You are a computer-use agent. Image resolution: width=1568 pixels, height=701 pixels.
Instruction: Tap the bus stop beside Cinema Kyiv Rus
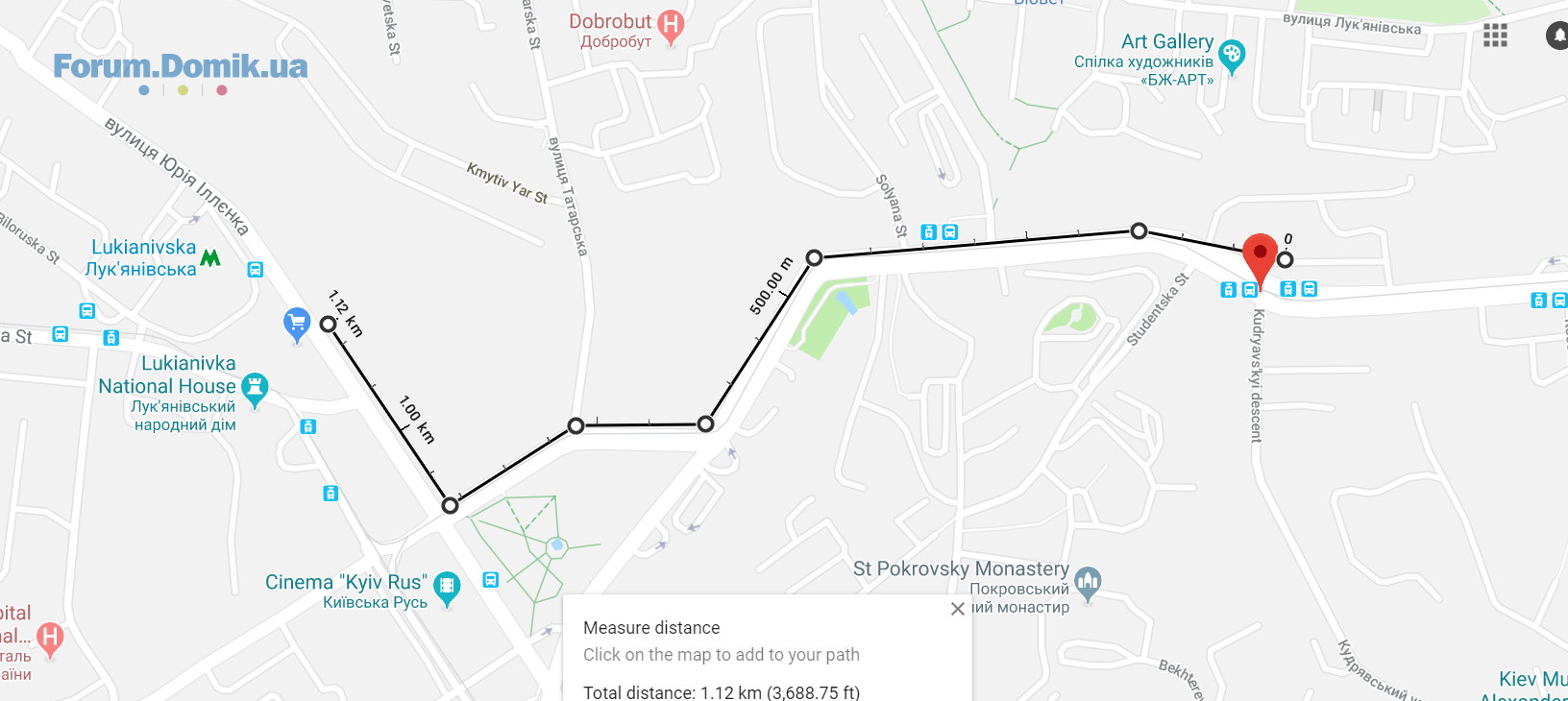[x=491, y=580]
